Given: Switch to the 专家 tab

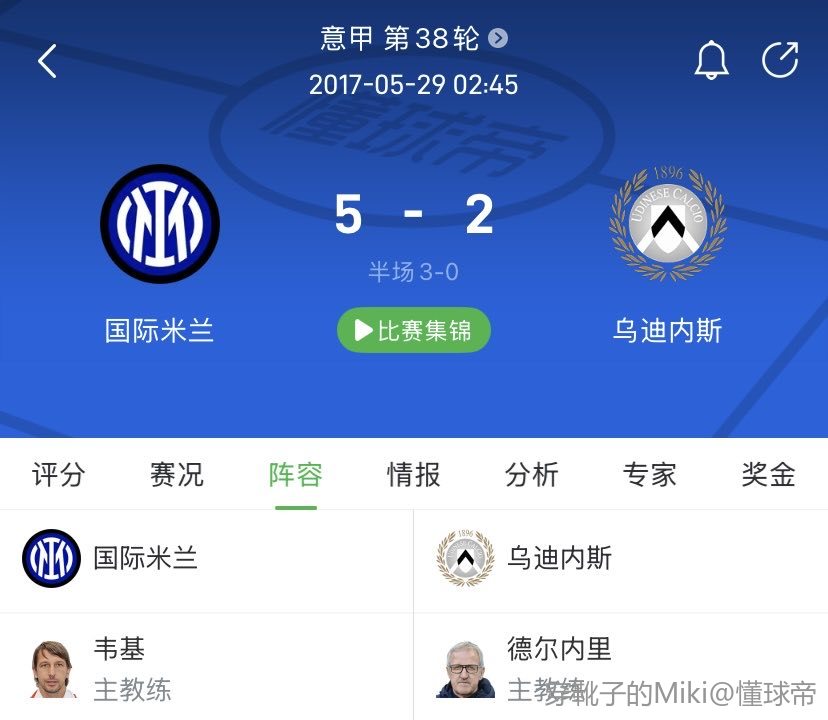Looking at the screenshot, I should [650, 474].
